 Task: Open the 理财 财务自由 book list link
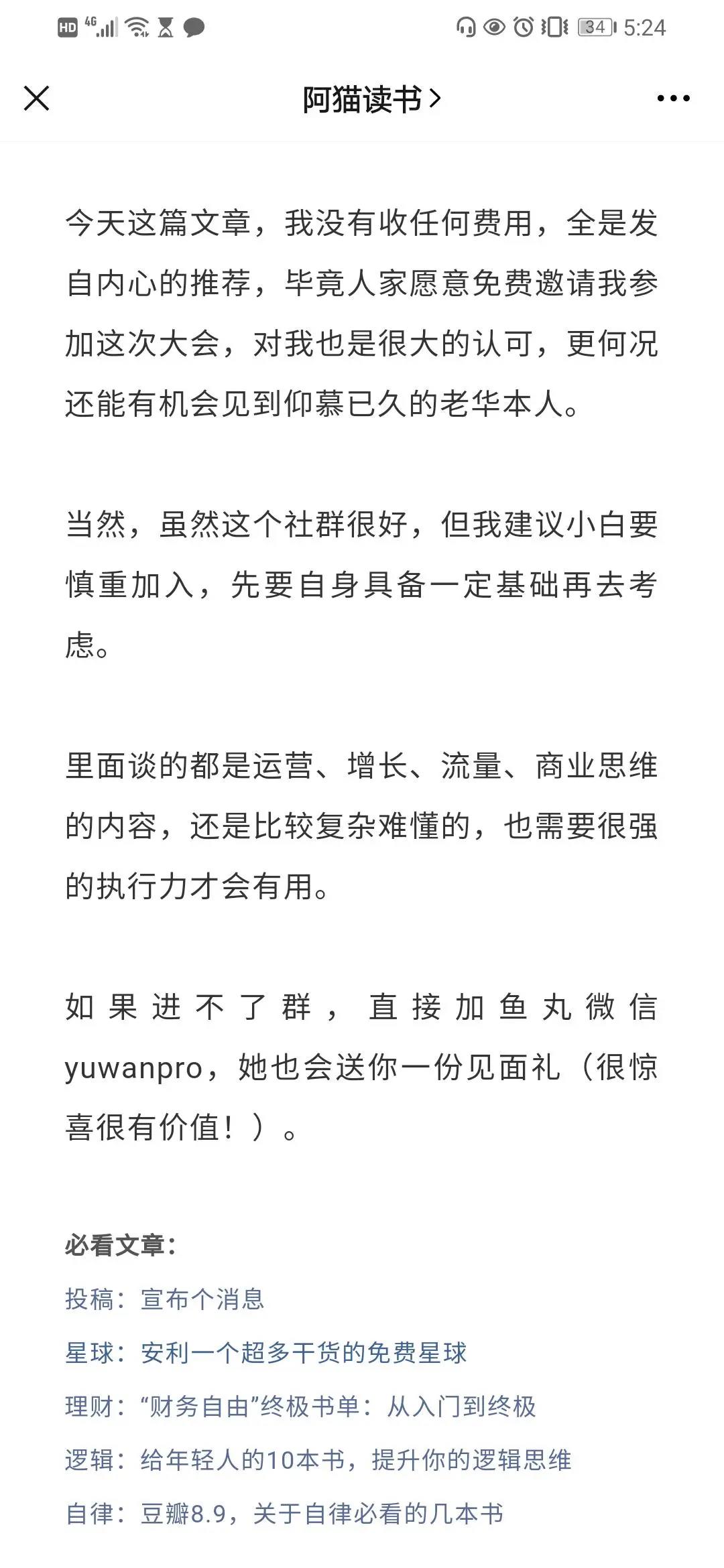point(300,1407)
